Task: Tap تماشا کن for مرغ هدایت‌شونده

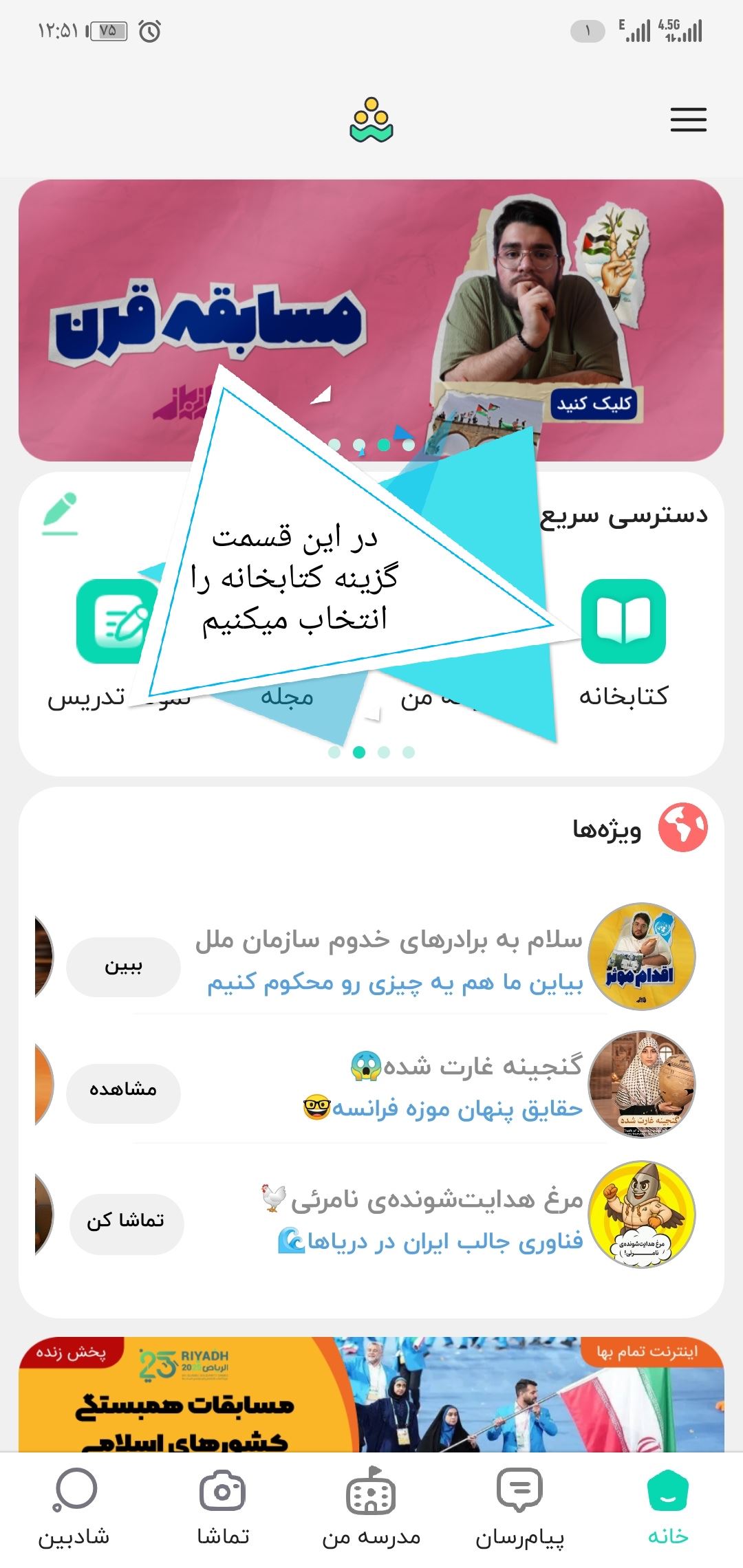Action: pyautogui.click(x=126, y=1221)
